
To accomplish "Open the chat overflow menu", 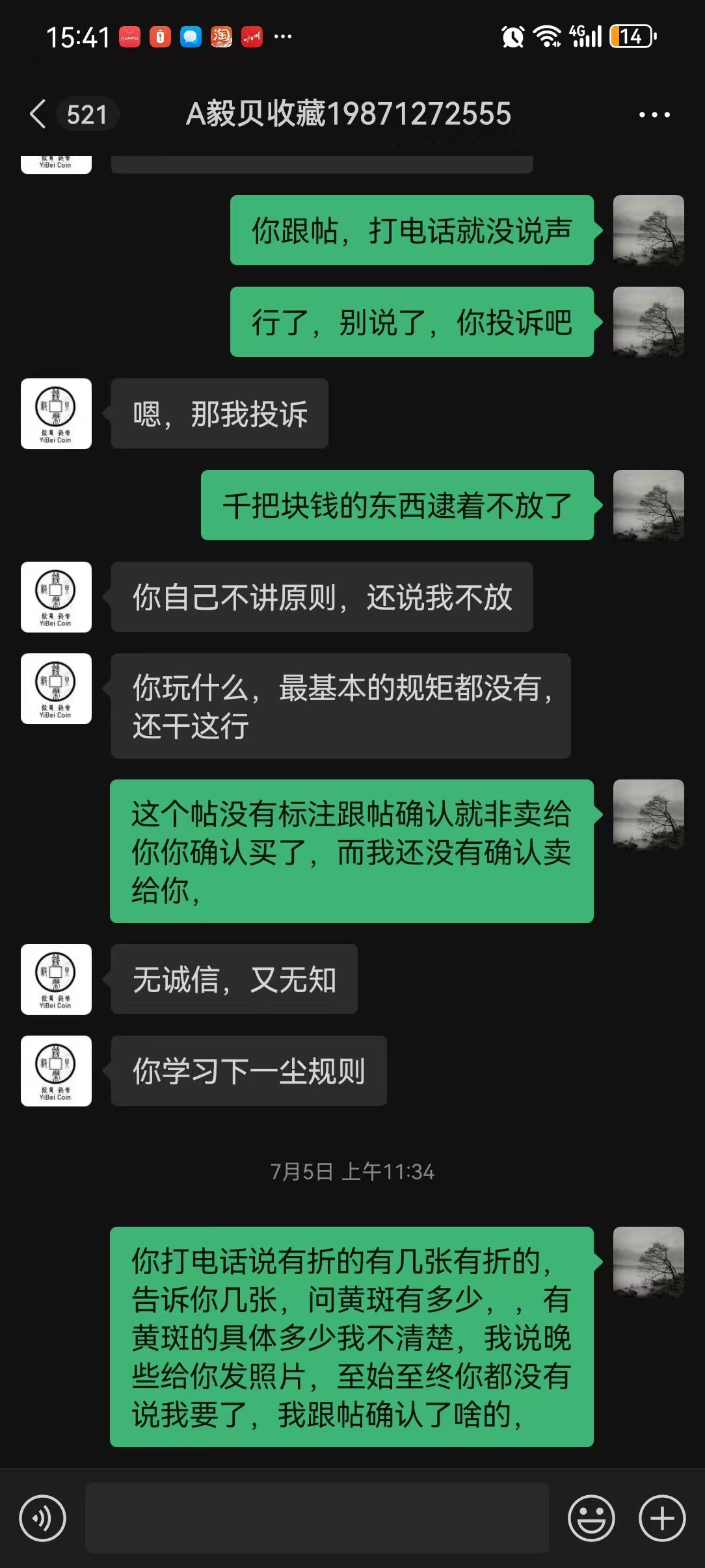I will 654,115.
